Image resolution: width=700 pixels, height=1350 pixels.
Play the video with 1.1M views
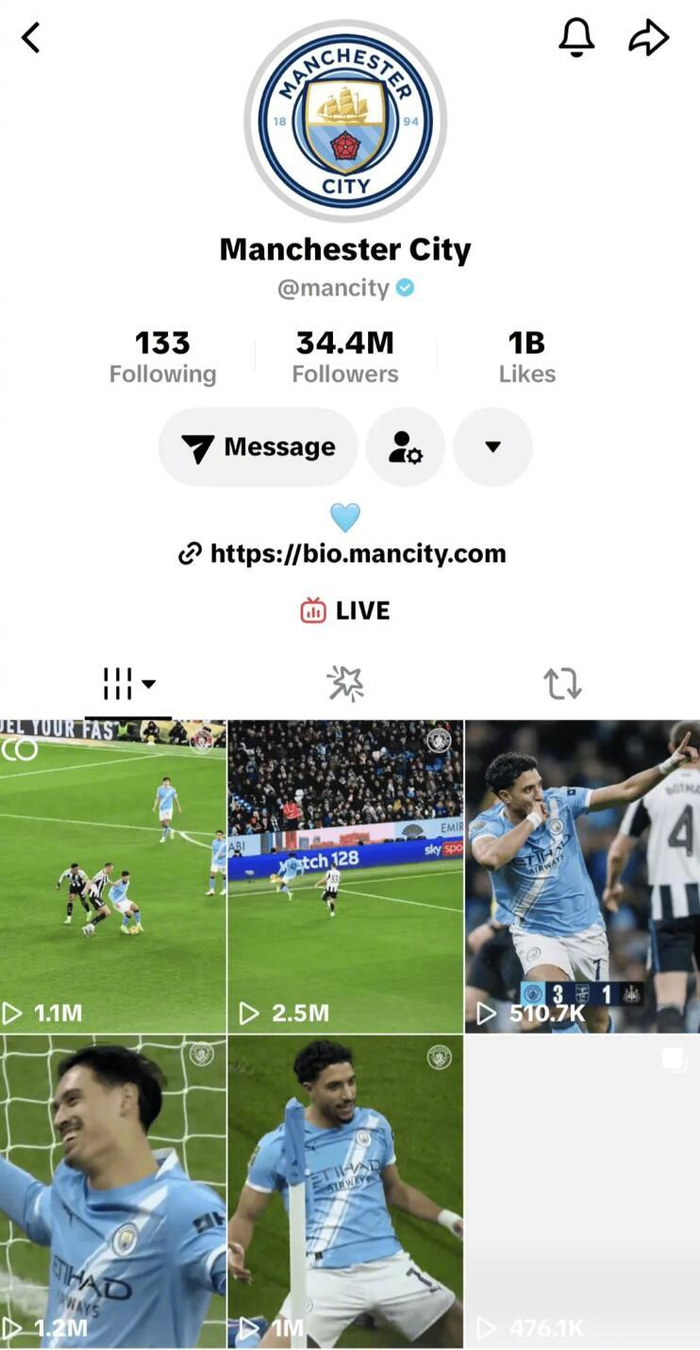pyautogui.click(x=113, y=876)
